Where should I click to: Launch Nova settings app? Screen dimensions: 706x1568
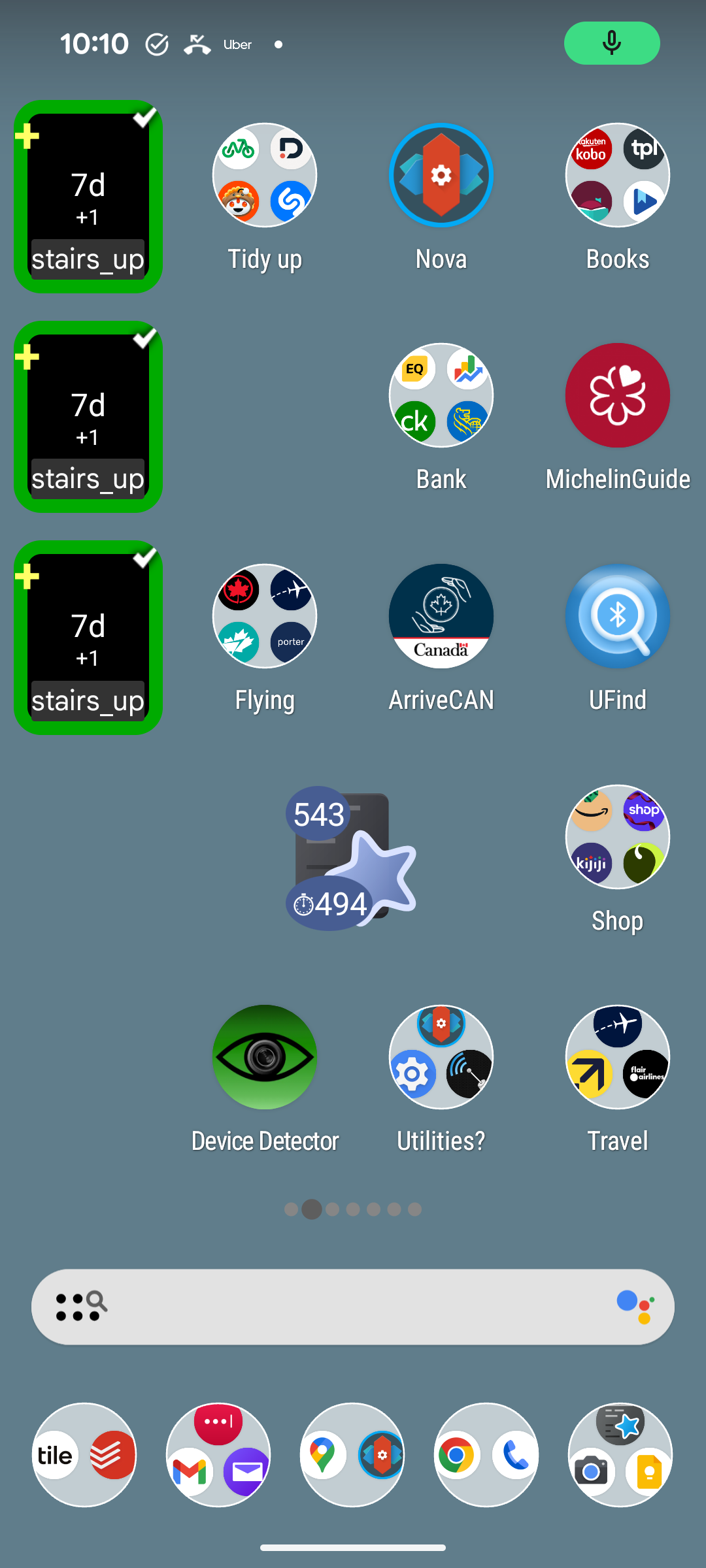point(441,175)
